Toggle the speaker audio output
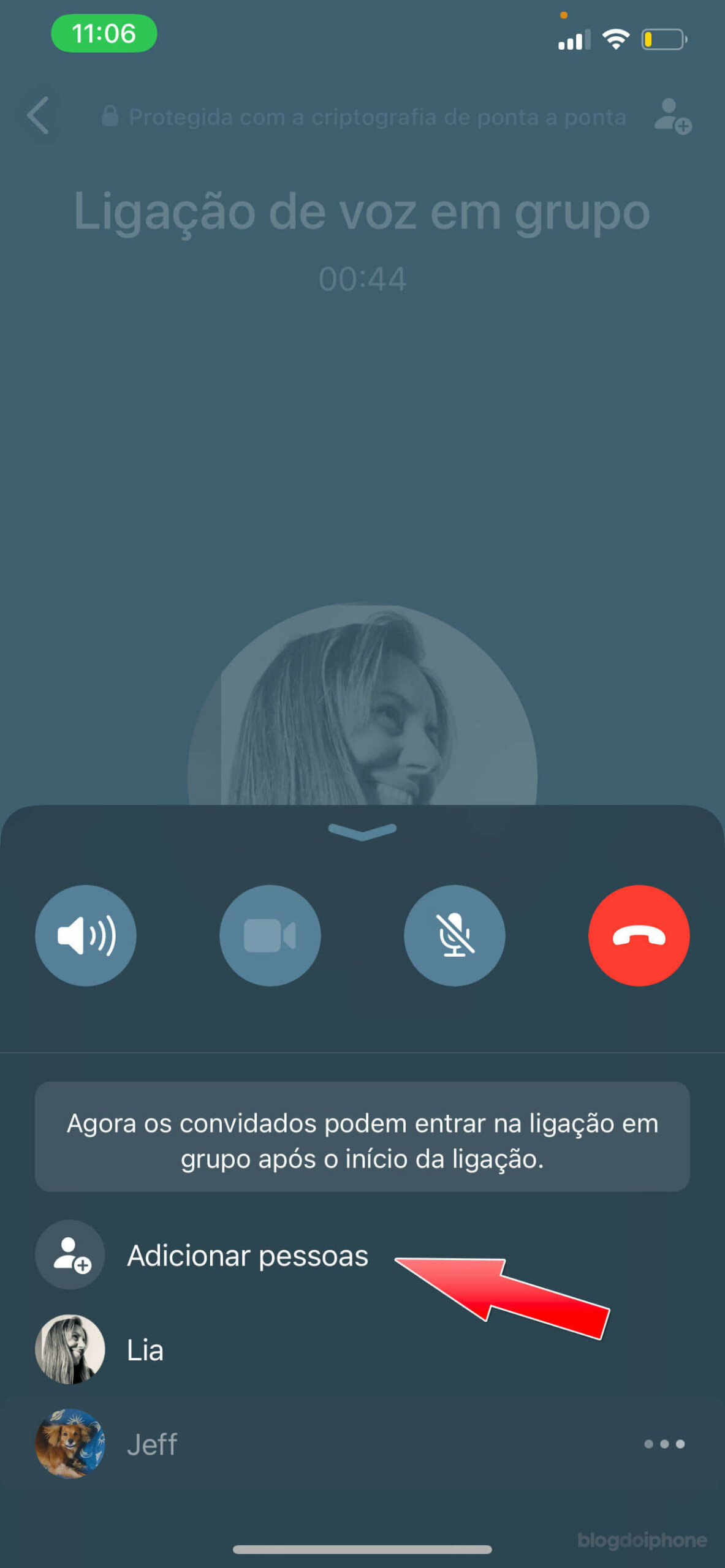The width and height of the screenshot is (725, 1568). coord(86,935)
